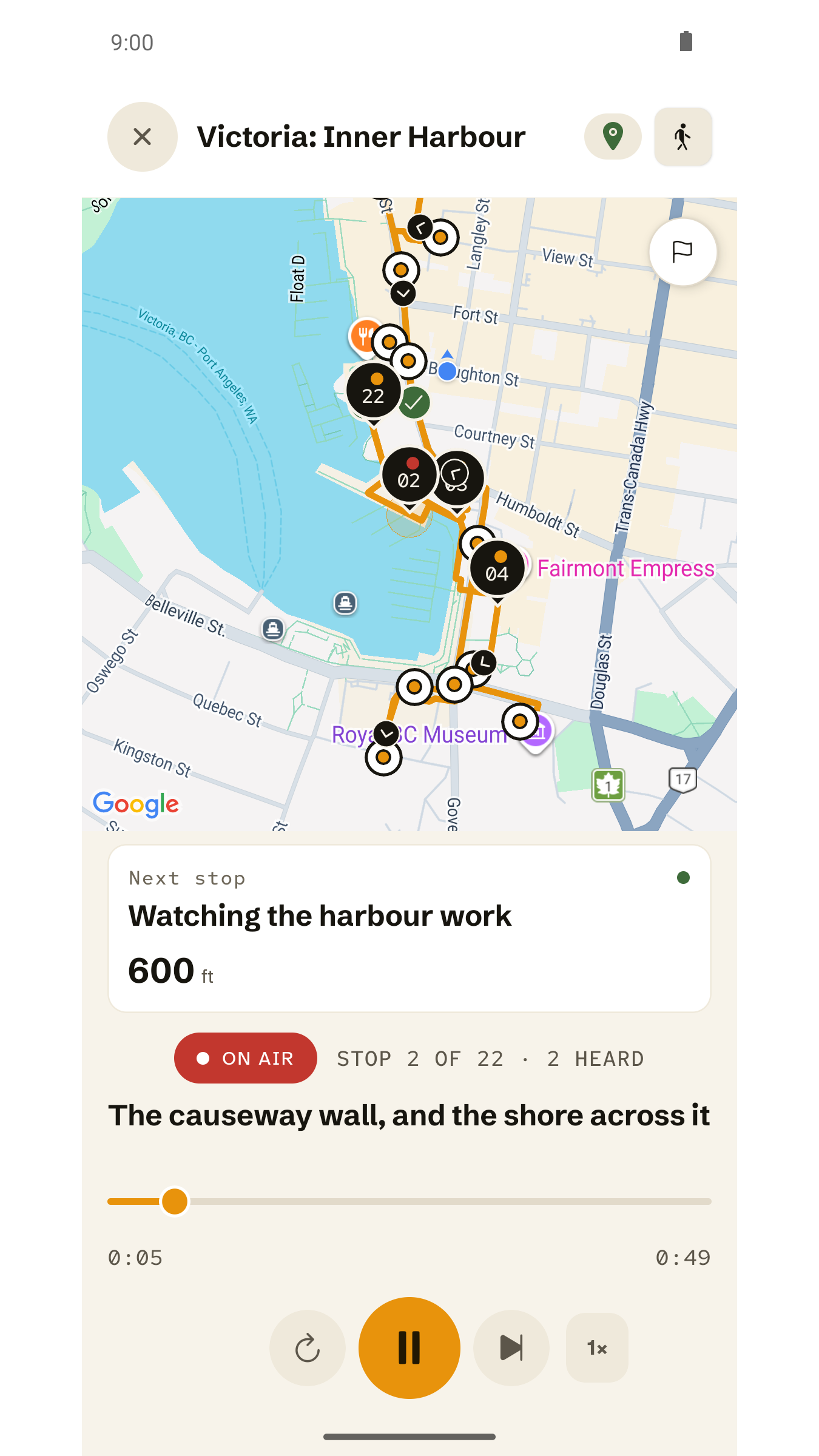The image size is (819, 1456).
Task: Tap the green location pin button
Action: click(613, 136)
